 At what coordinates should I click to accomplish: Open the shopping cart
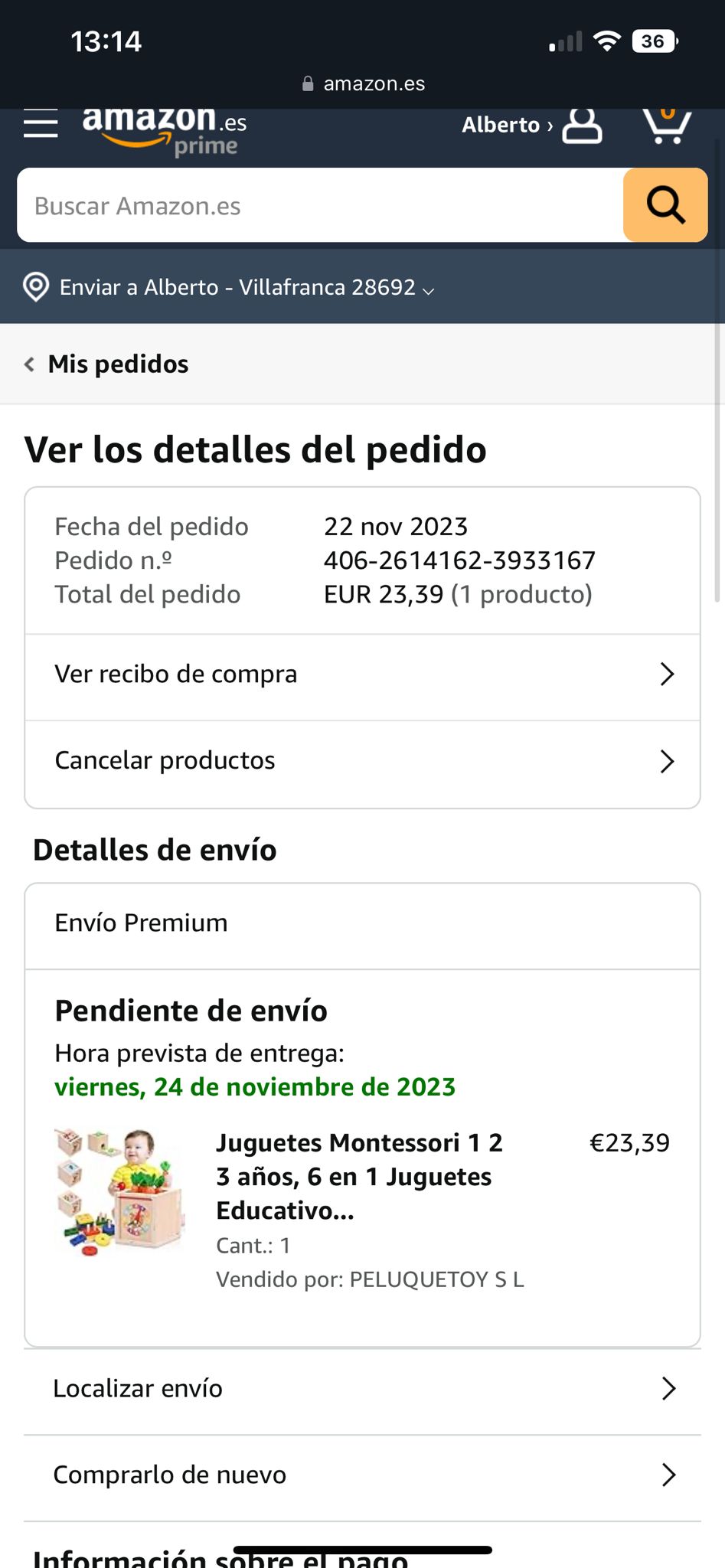coord(666,125)
